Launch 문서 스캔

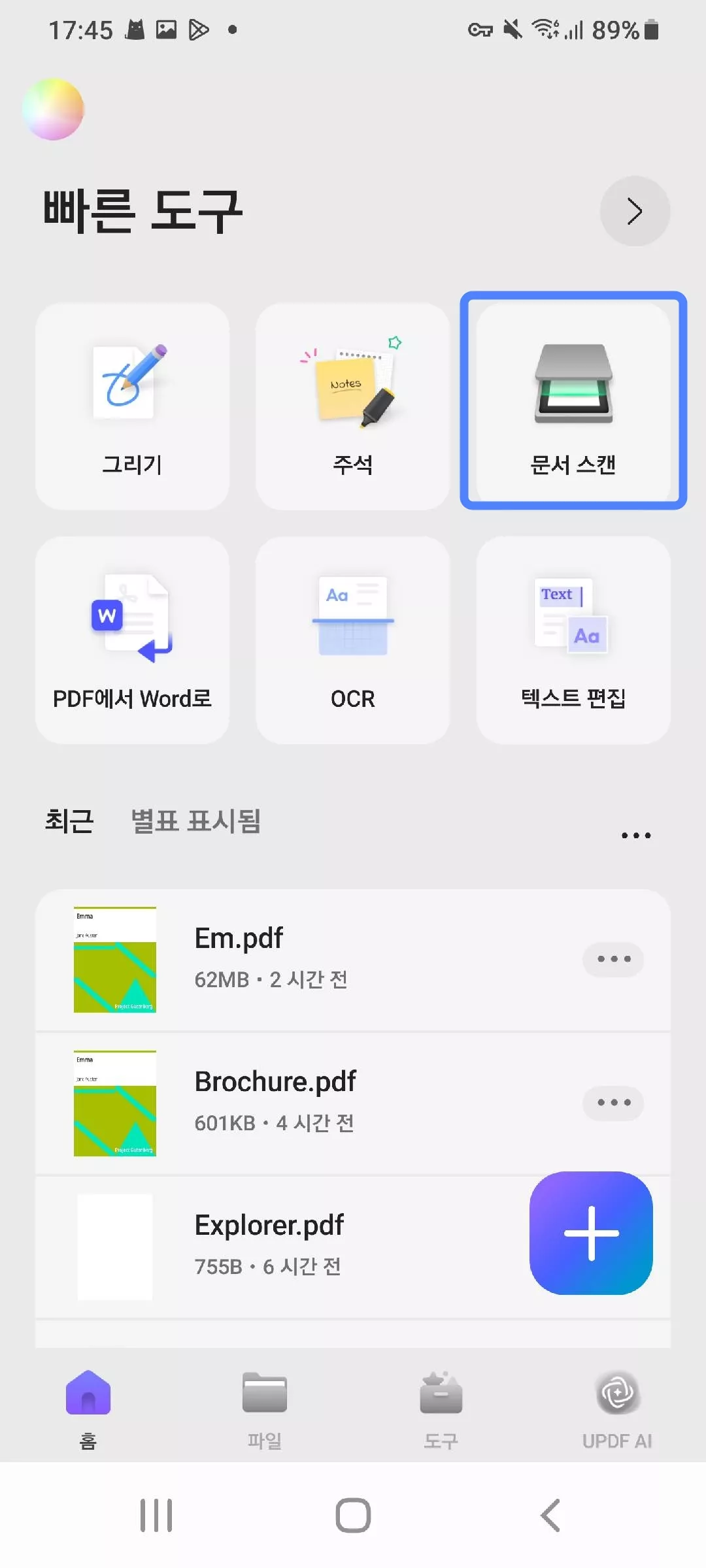tap(573, 401)
